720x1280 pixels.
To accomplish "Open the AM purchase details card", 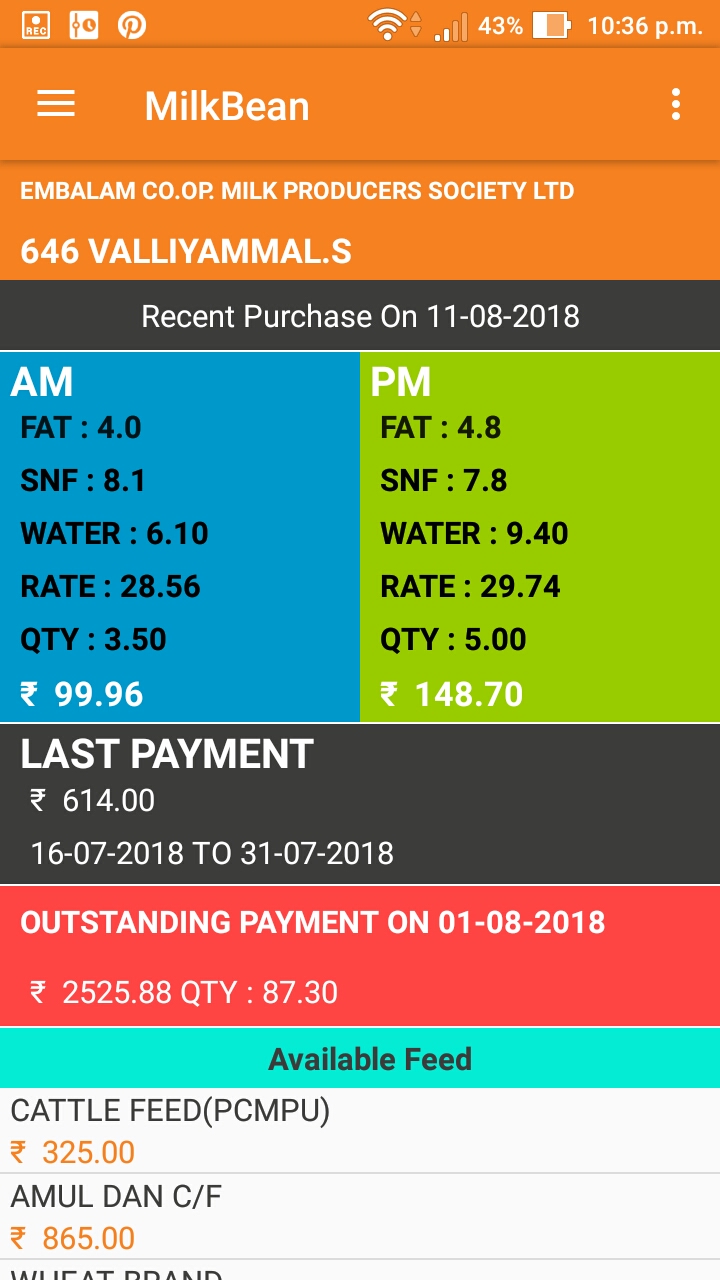I will pos(180,537).
